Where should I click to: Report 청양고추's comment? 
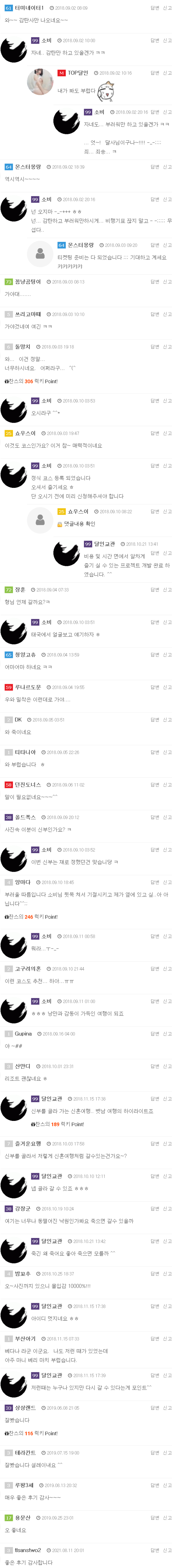coord(167,655)
